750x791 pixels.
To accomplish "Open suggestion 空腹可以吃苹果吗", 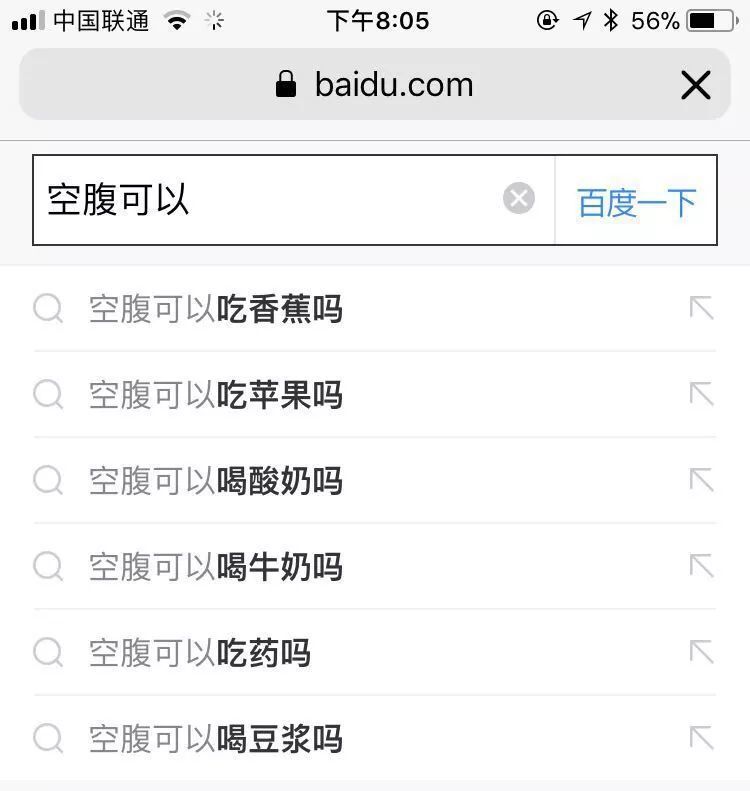I will pyautogui.click(x=216, y=395).
